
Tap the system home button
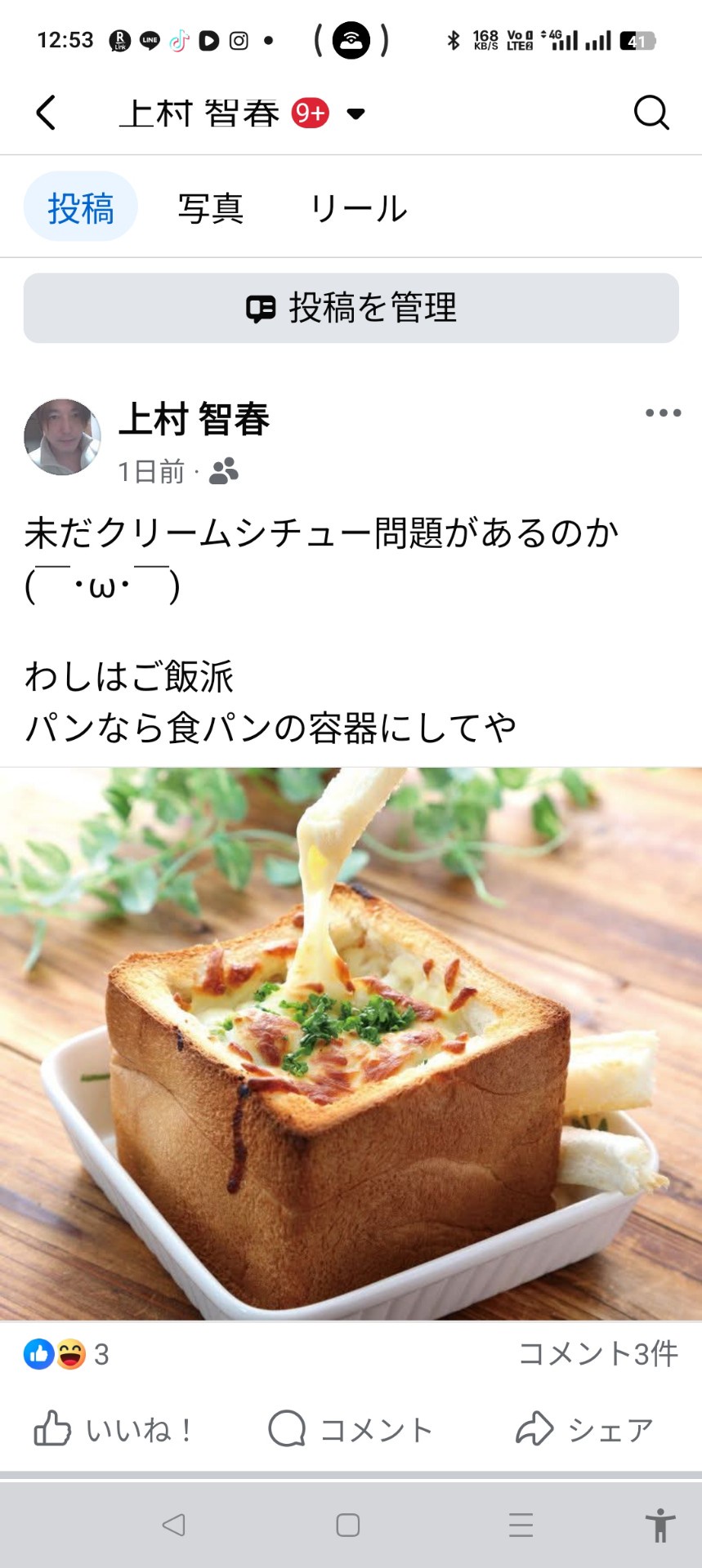[x=348, y=1525]
